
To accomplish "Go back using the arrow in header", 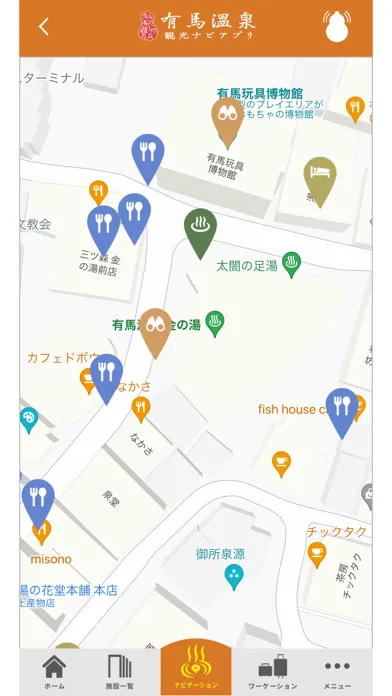I will coord(44,27).
